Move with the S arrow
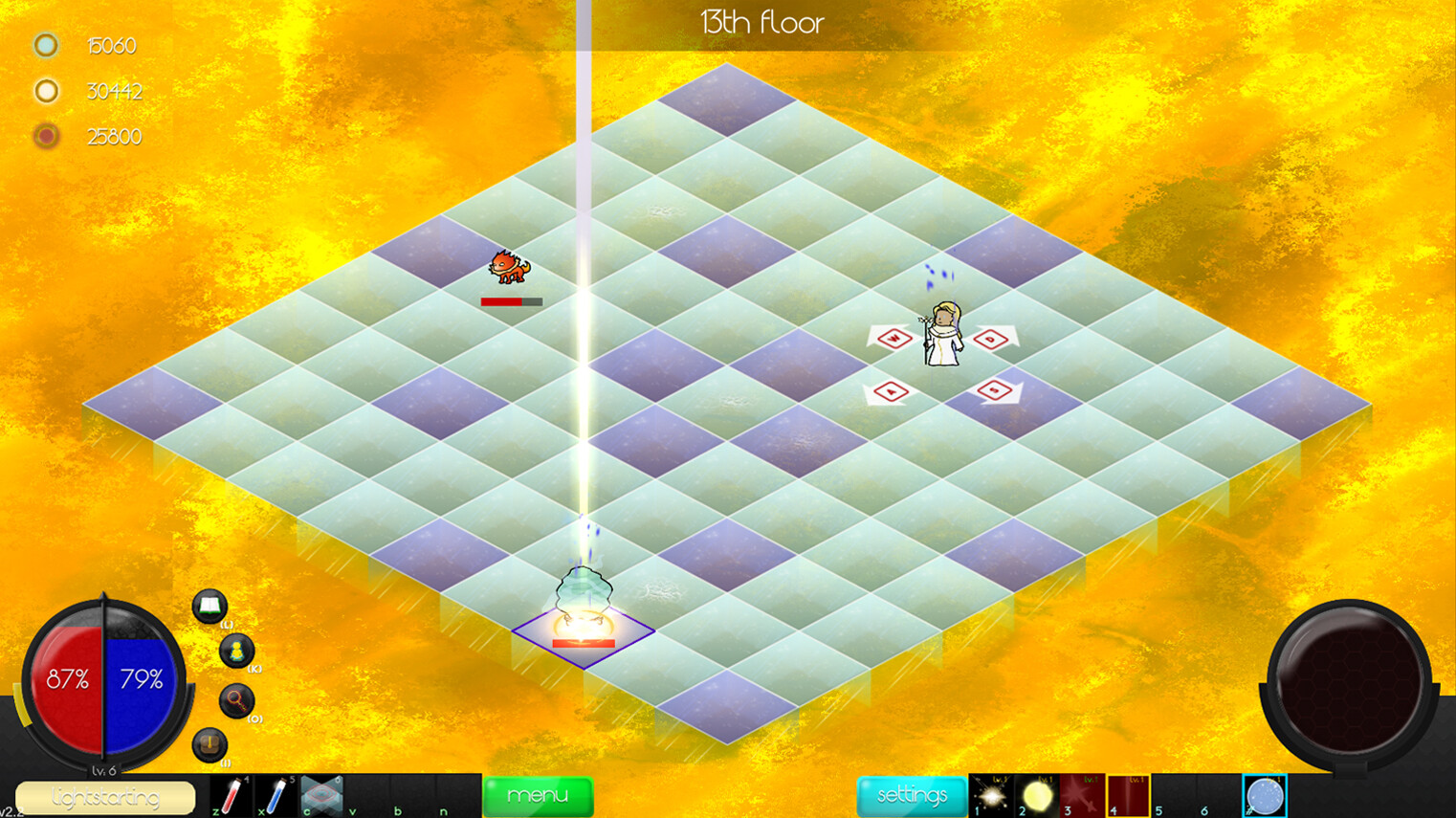Screen dimensions: 1456x818 [995, 390]
